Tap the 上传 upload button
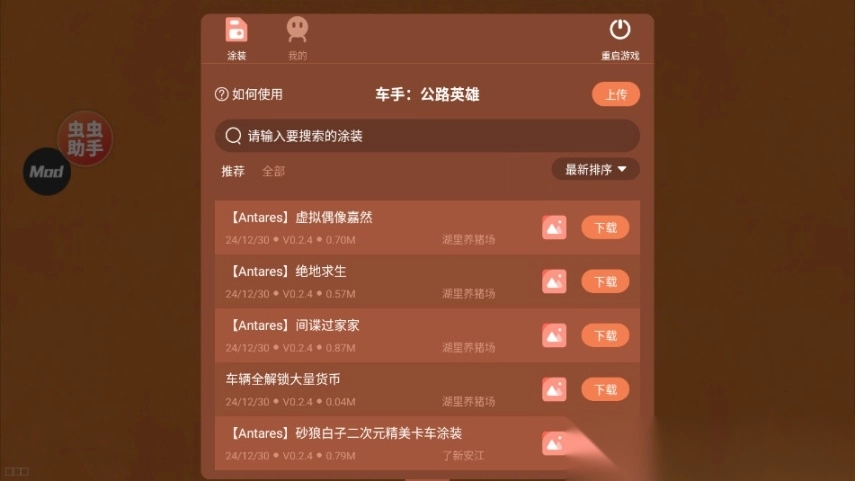Screen dimensions: 855x481 [615, 94]
